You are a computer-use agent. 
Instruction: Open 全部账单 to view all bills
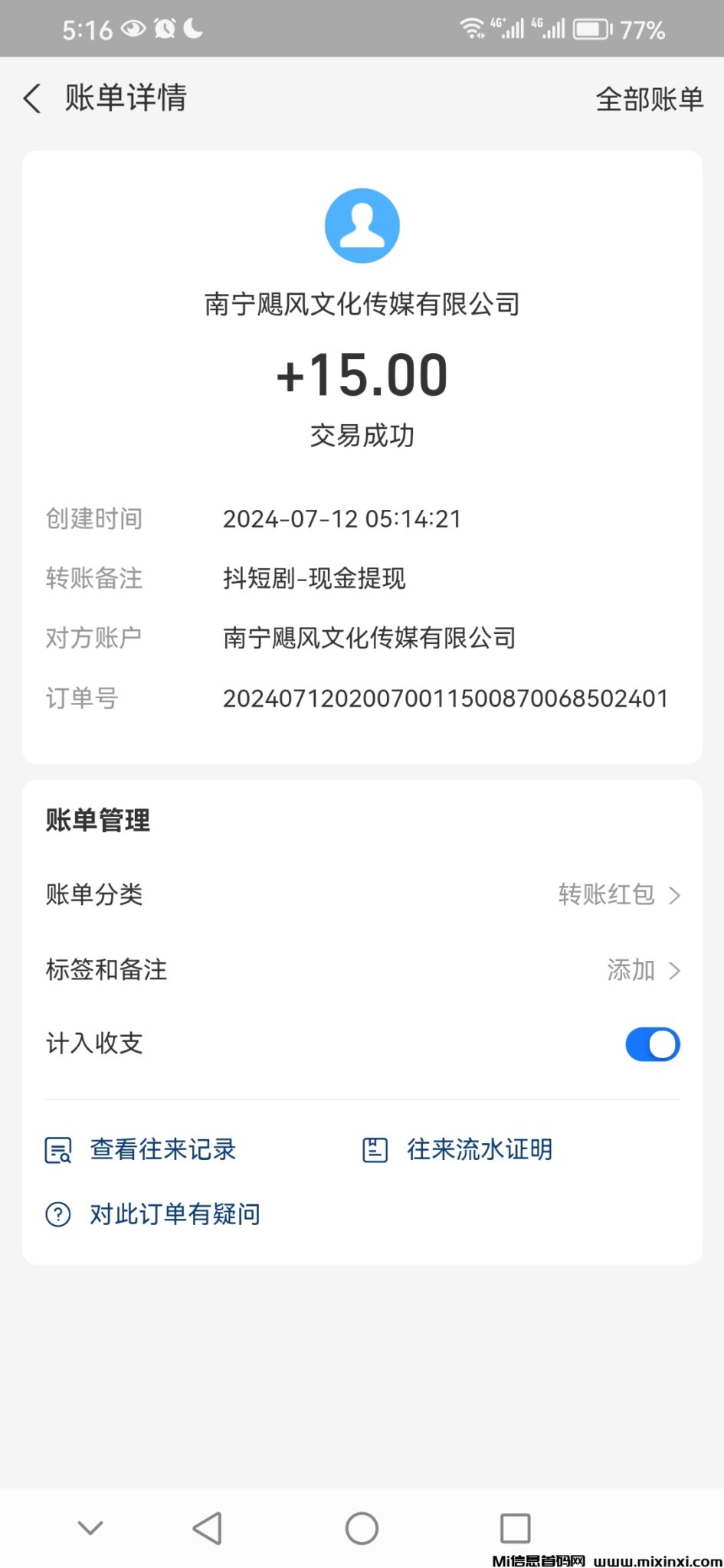[650, 99]
